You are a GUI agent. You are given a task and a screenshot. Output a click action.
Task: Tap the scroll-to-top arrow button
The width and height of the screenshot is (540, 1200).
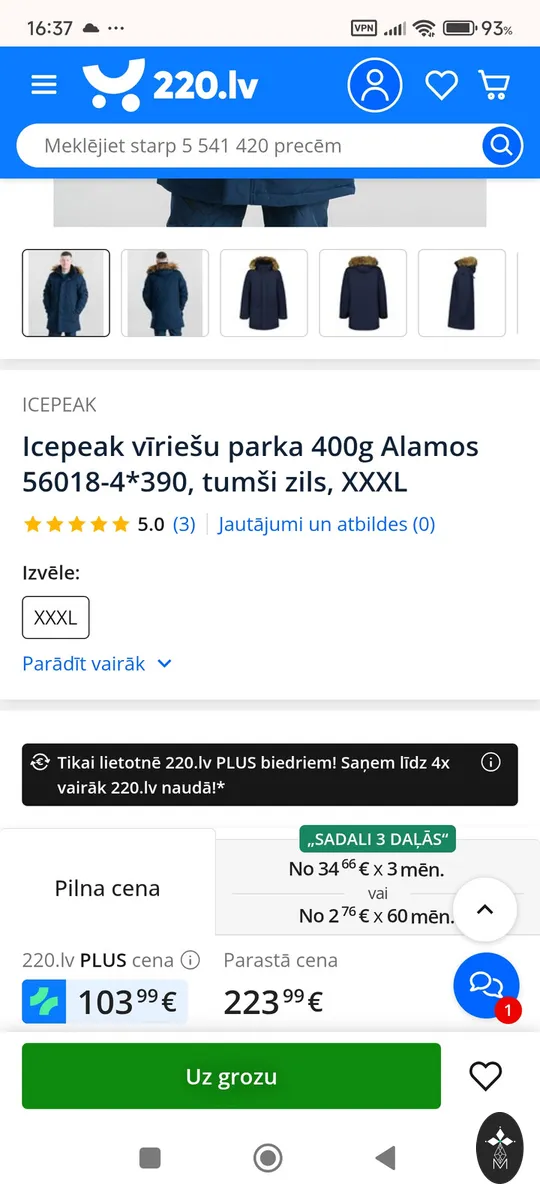[485, 909]
